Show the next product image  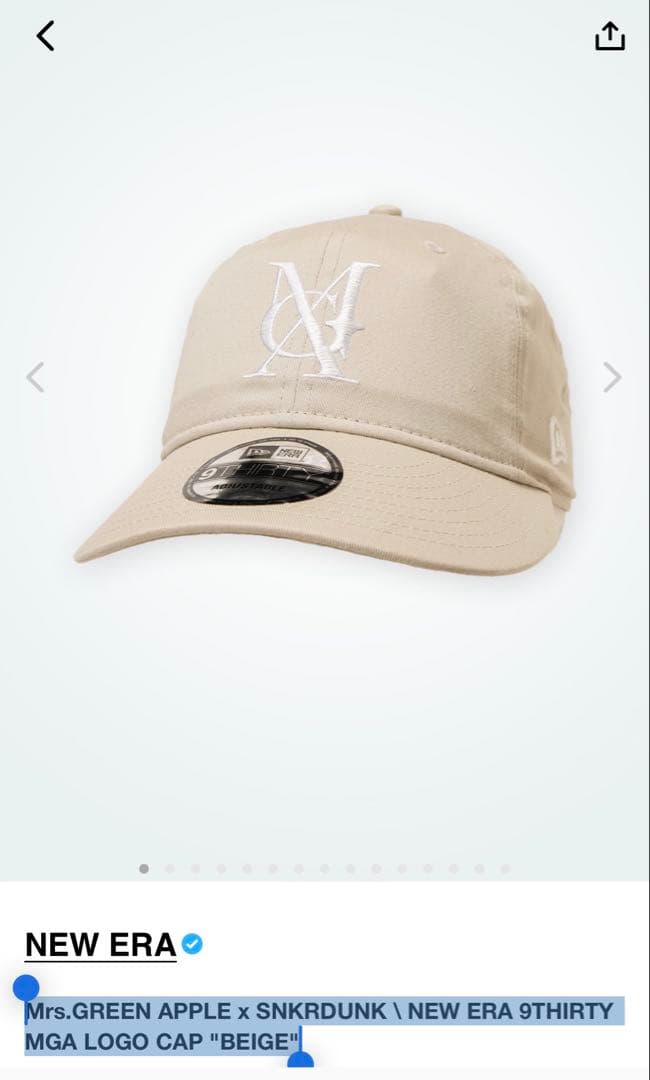pos(612,377)
